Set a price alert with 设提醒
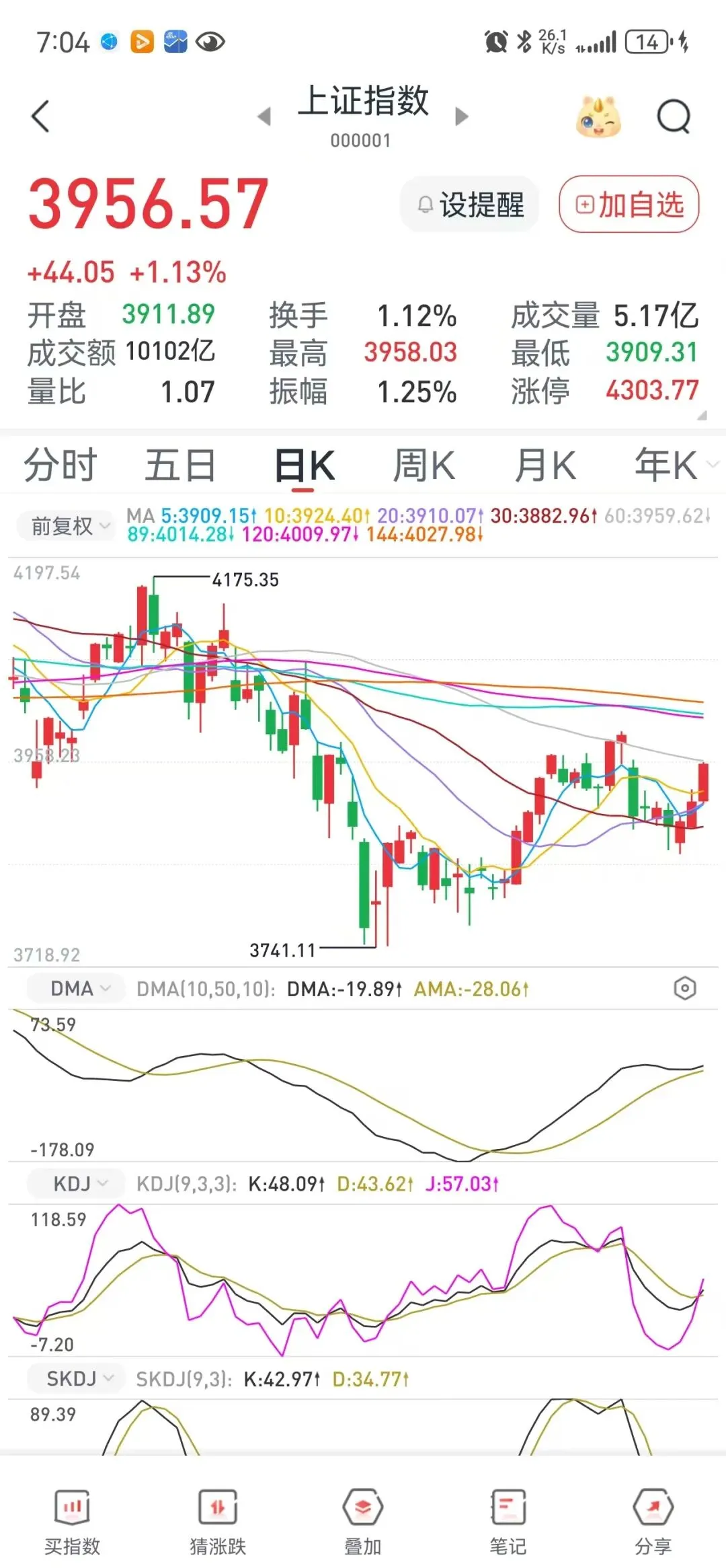The height and width of the screenshot is (1568, 726). (x=469, y=204)
